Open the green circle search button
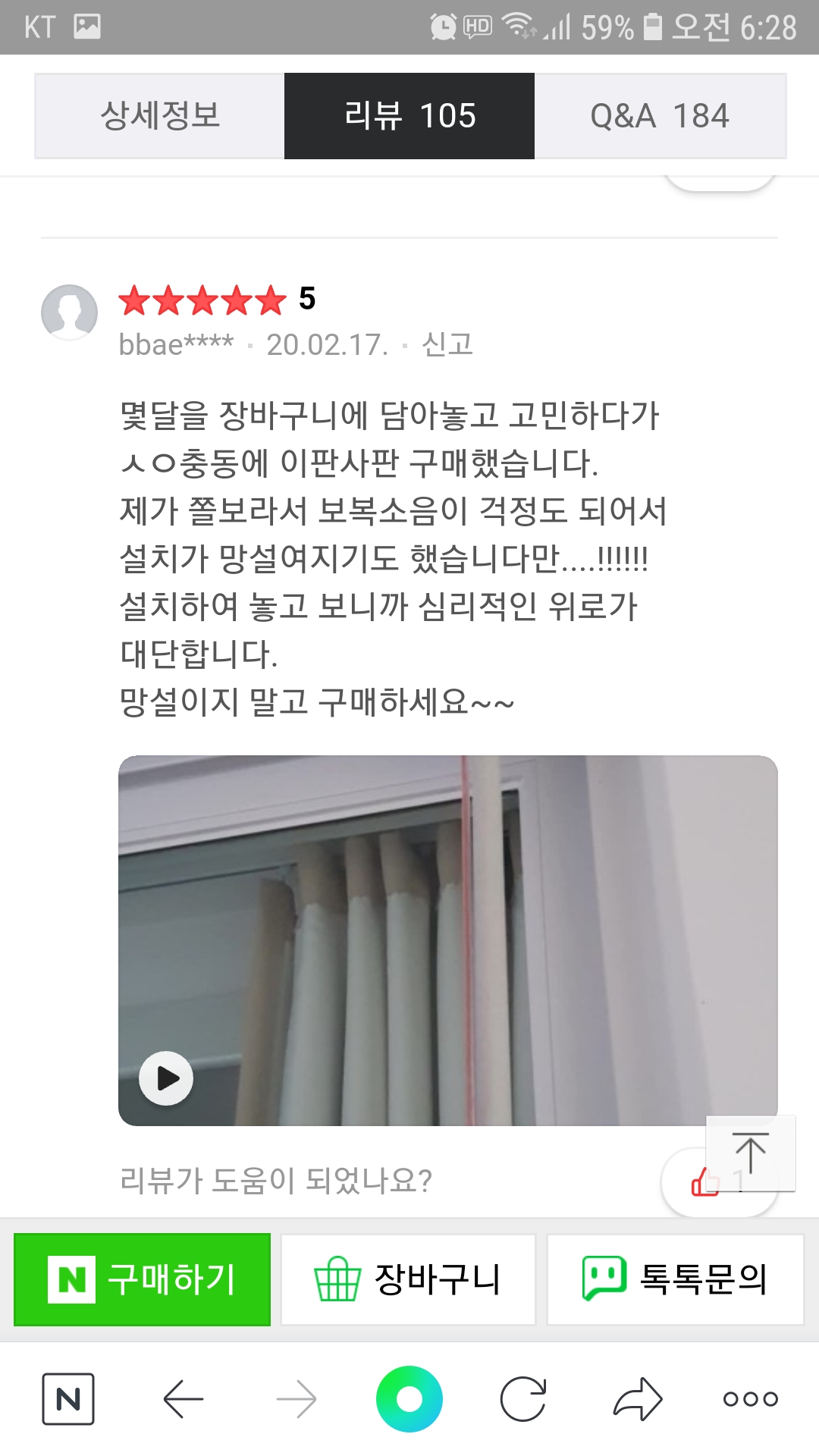Viewport: 819px width, 1456px height. [409, 1398]
